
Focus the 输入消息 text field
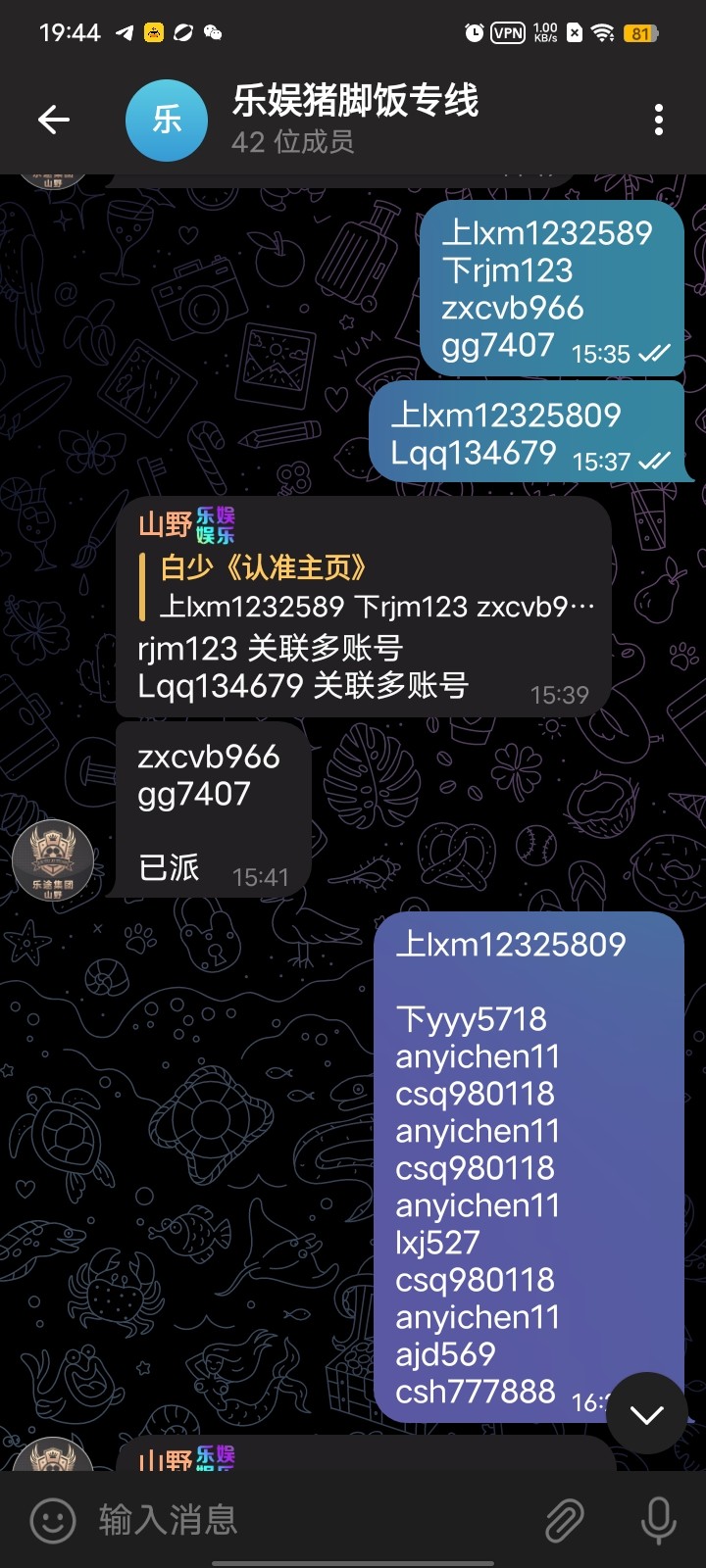(x=314, y=1520)
